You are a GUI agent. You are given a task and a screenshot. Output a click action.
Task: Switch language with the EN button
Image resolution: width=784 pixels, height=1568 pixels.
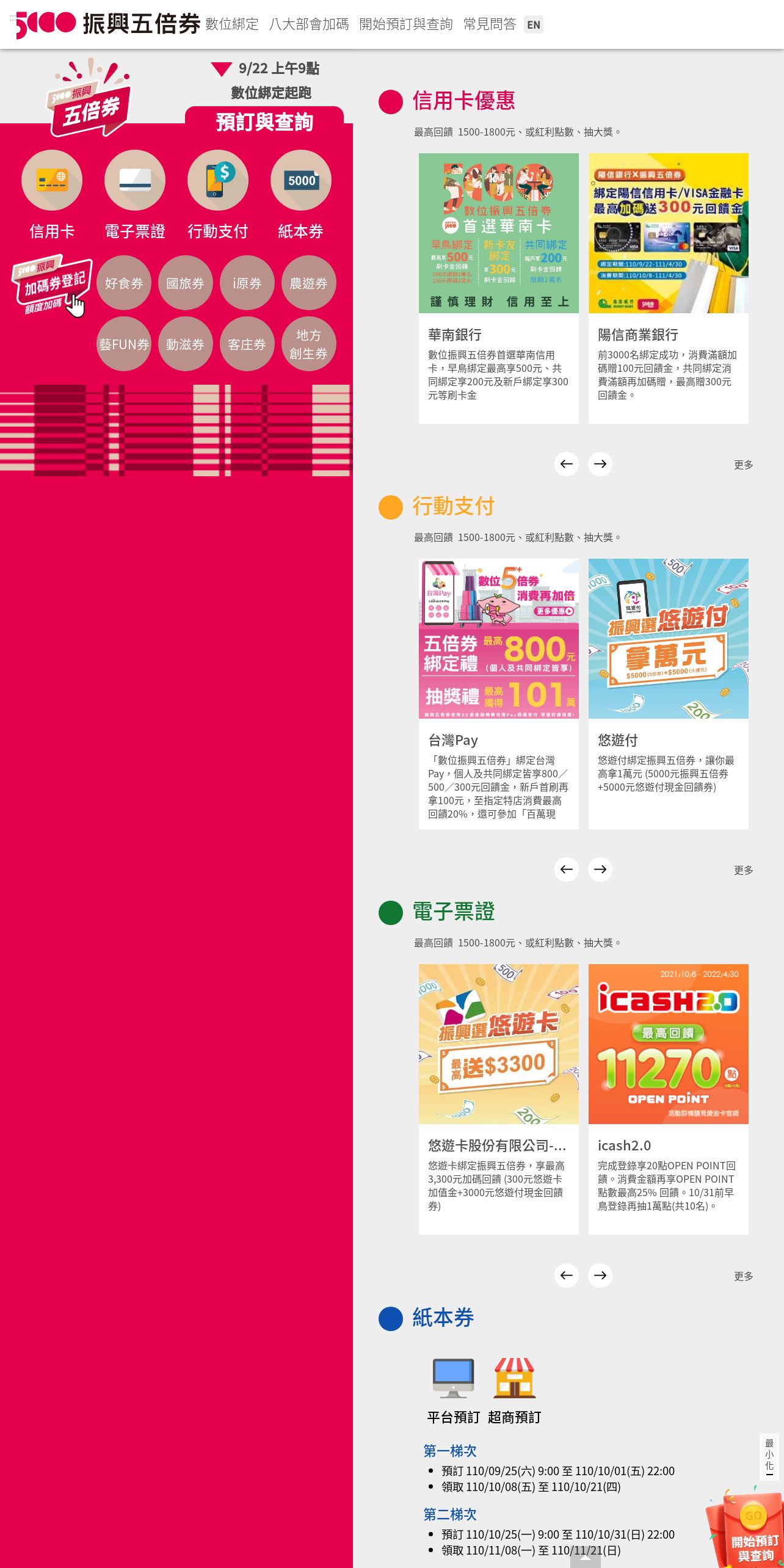point(534,25)
